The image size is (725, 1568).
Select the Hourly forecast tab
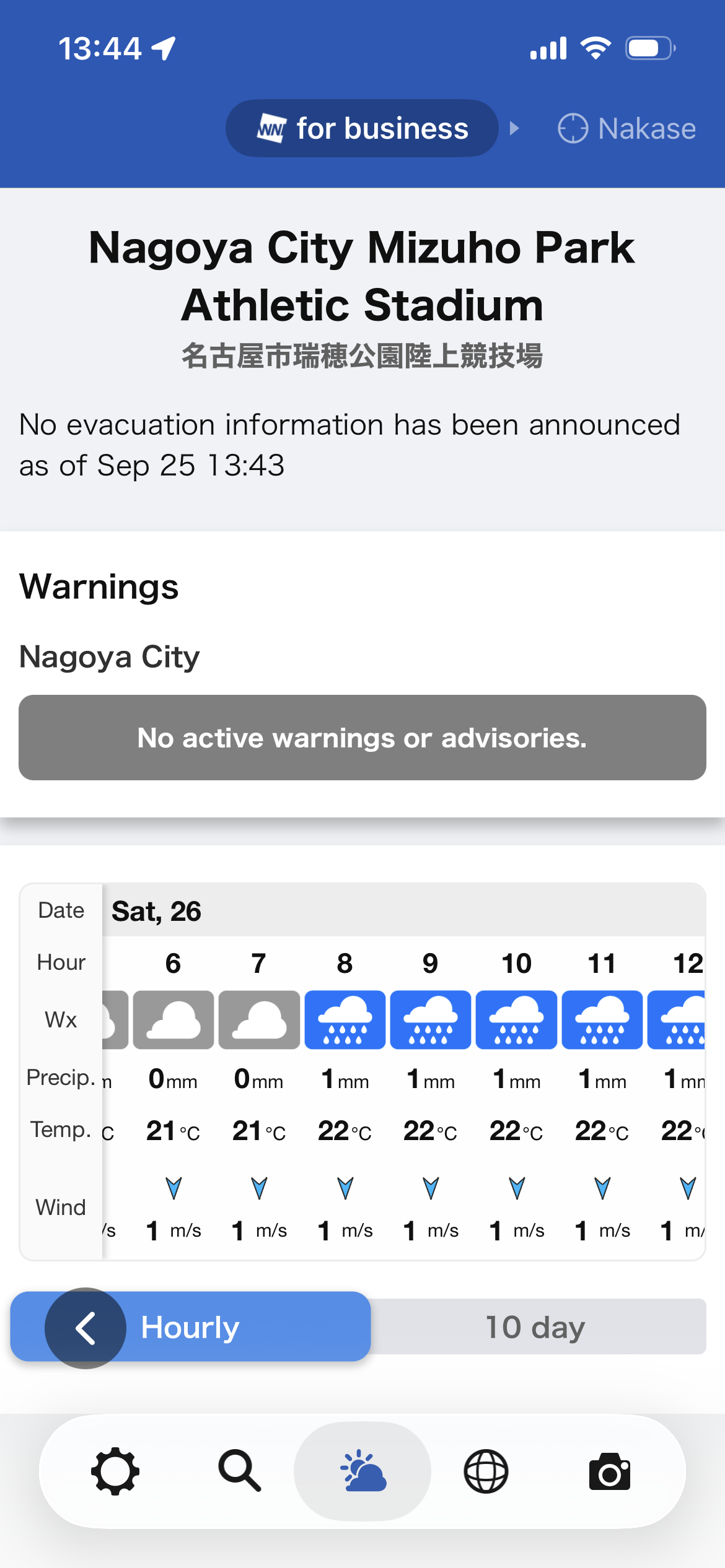[190, 1326]
